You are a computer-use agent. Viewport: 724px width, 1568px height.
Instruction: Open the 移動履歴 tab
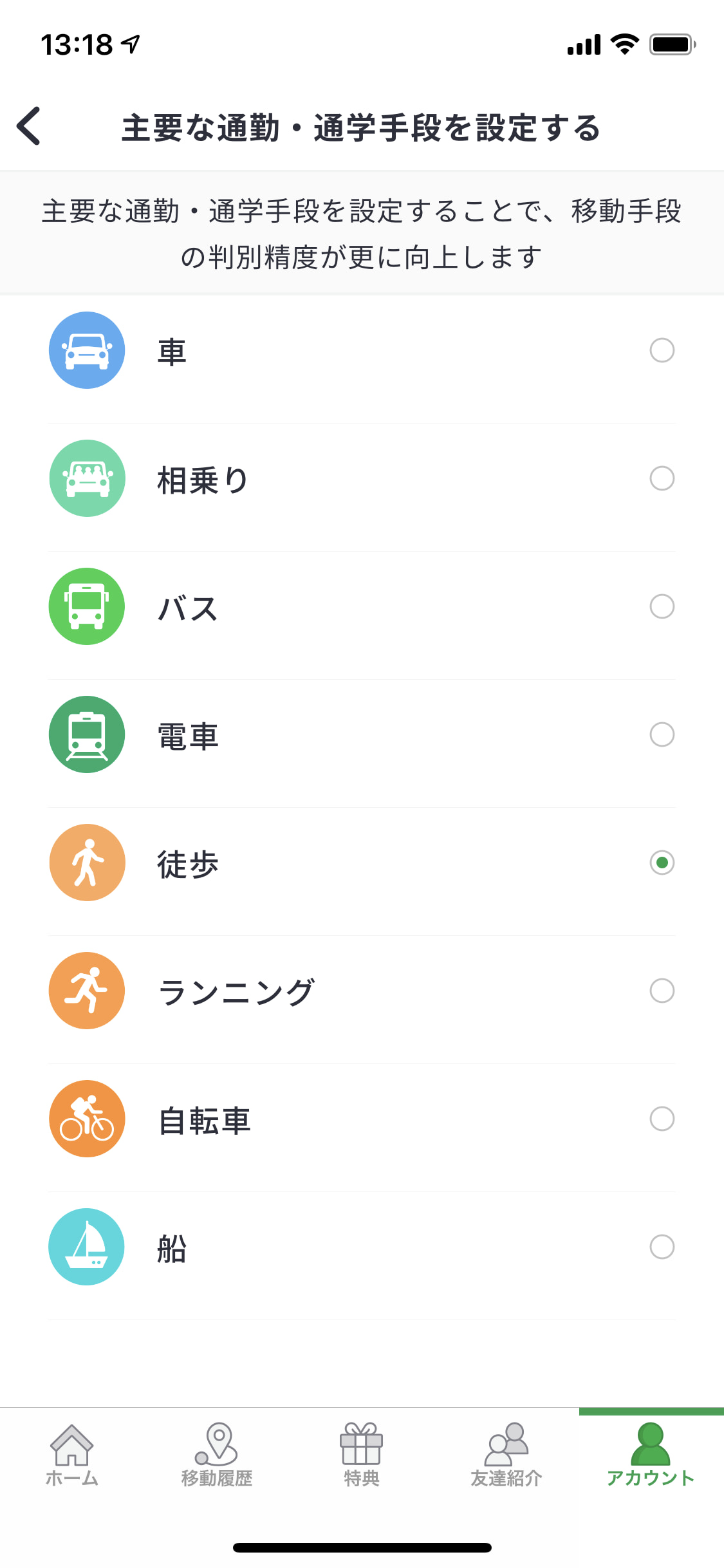click(217, 1455)
